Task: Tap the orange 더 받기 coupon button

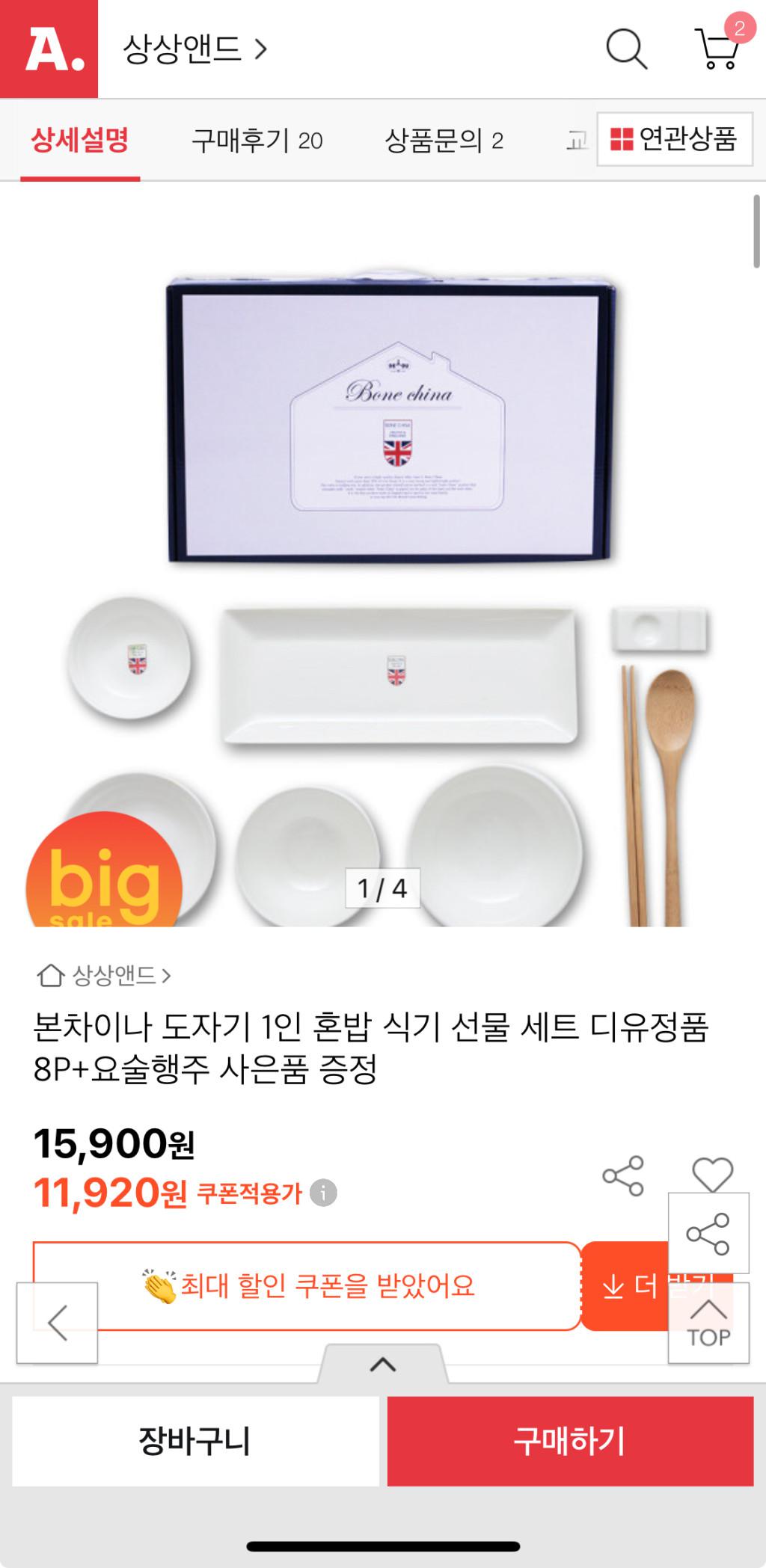Action: [x=625, y=1286]
